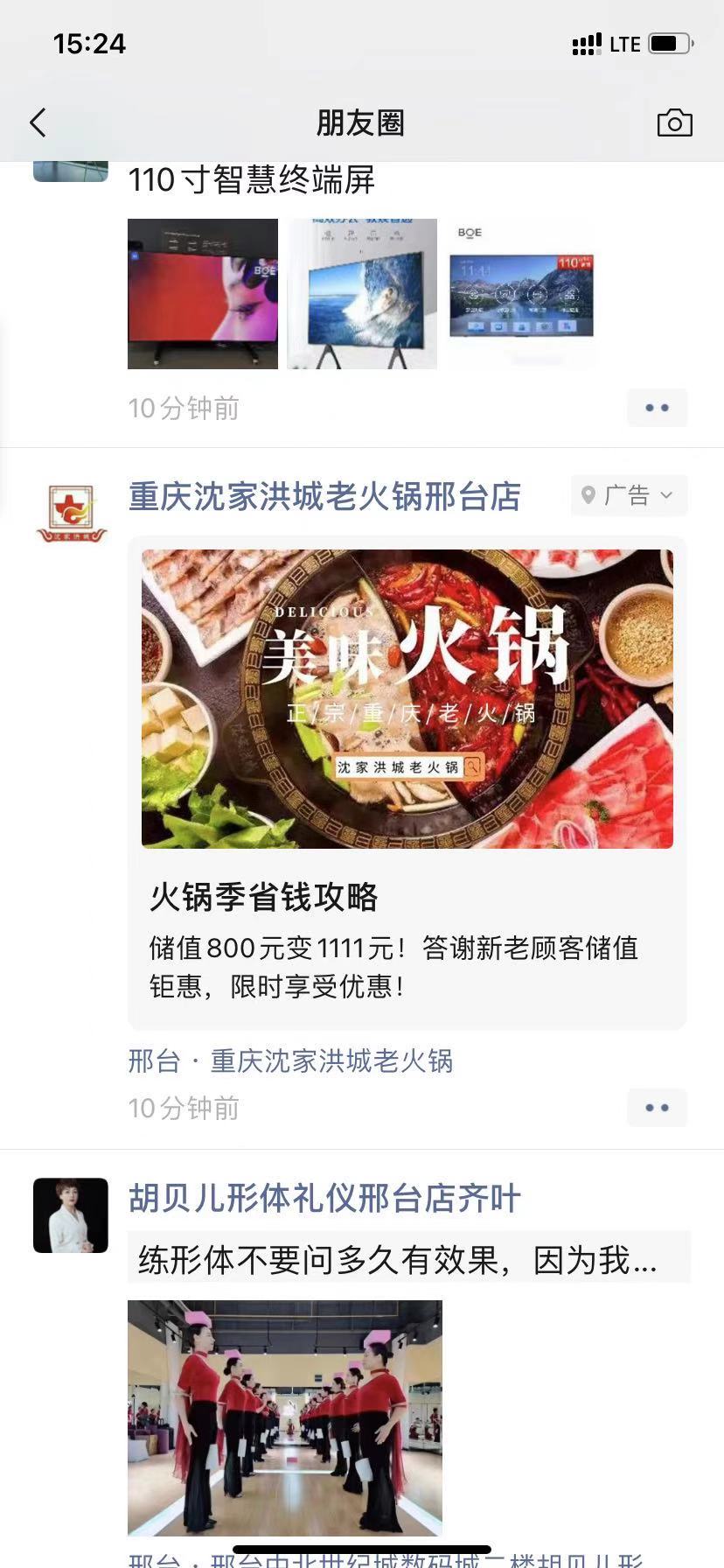Open 胡贝儿形体礼仪邢台店齐叶's profile name
This screenshot has width=724, height=1568.
pos(324,1199)
